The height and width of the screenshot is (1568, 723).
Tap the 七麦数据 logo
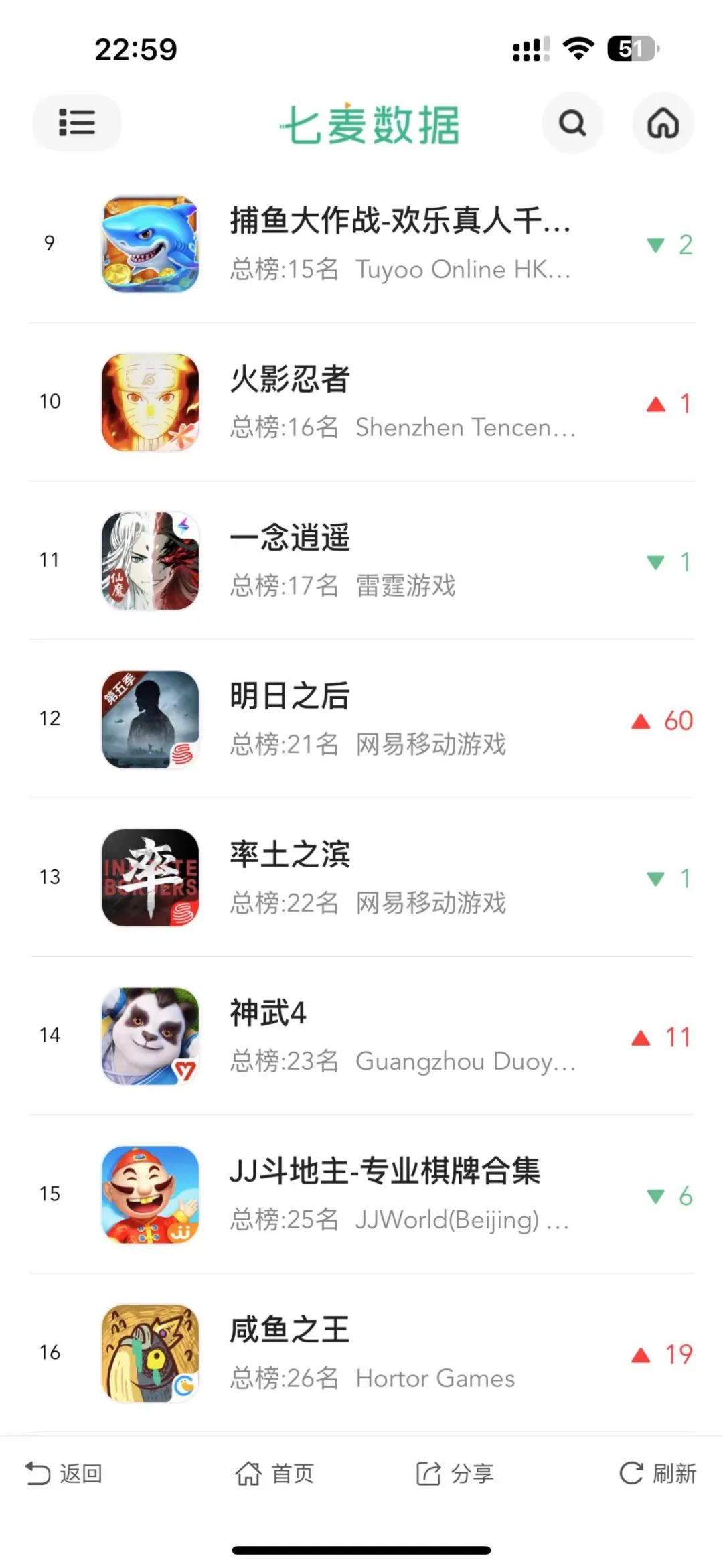pyautogui.click(x=372, y=124)
